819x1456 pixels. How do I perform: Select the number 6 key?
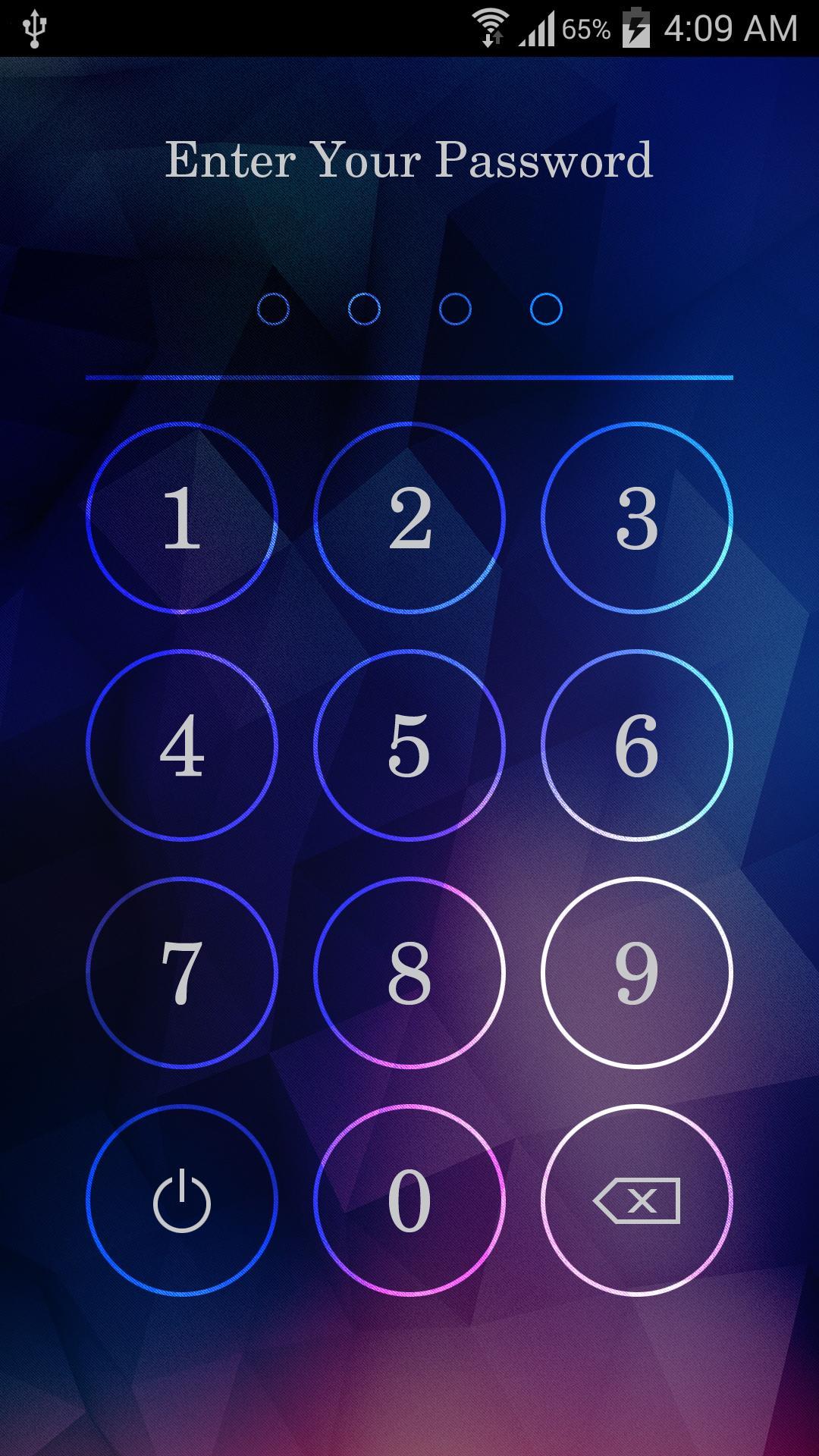(x=637, y=745)
